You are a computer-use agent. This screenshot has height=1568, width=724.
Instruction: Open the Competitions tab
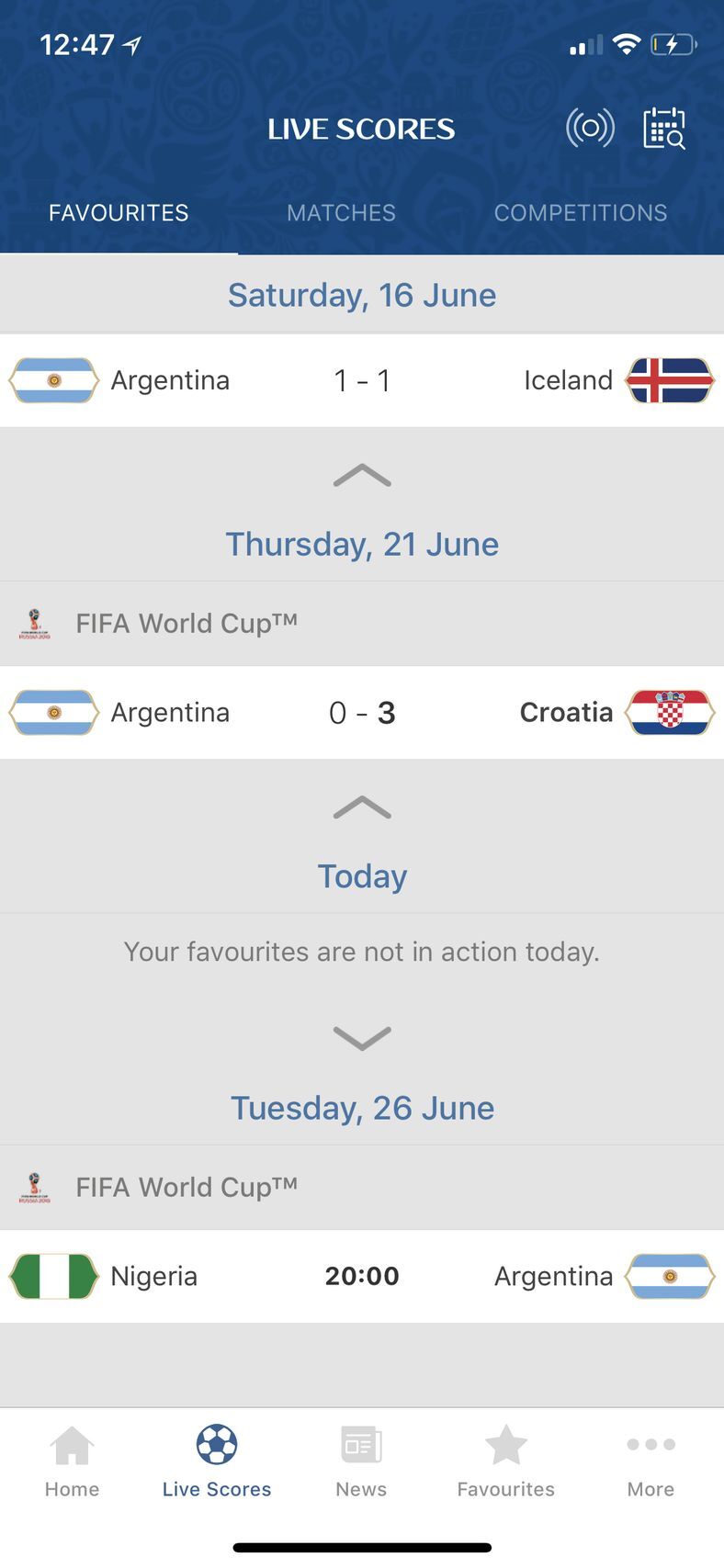(x=581, y=212)
